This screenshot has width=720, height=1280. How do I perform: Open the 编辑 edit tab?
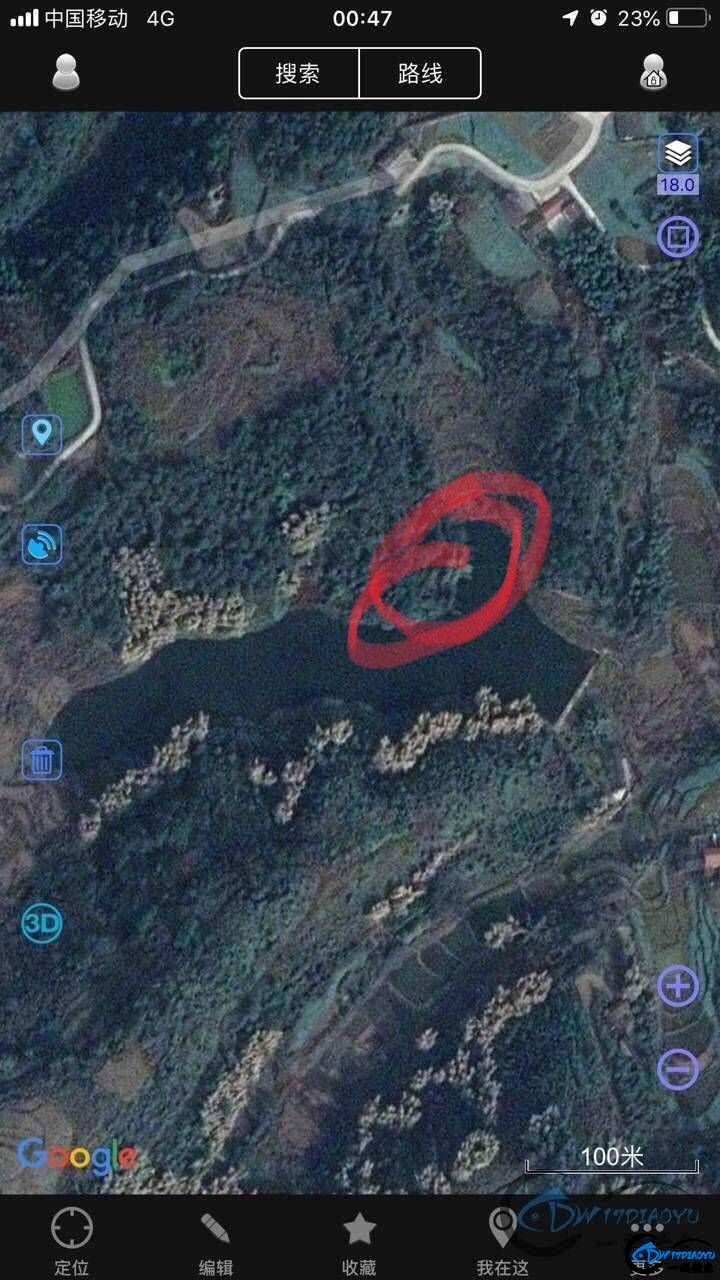point(216,1240)
